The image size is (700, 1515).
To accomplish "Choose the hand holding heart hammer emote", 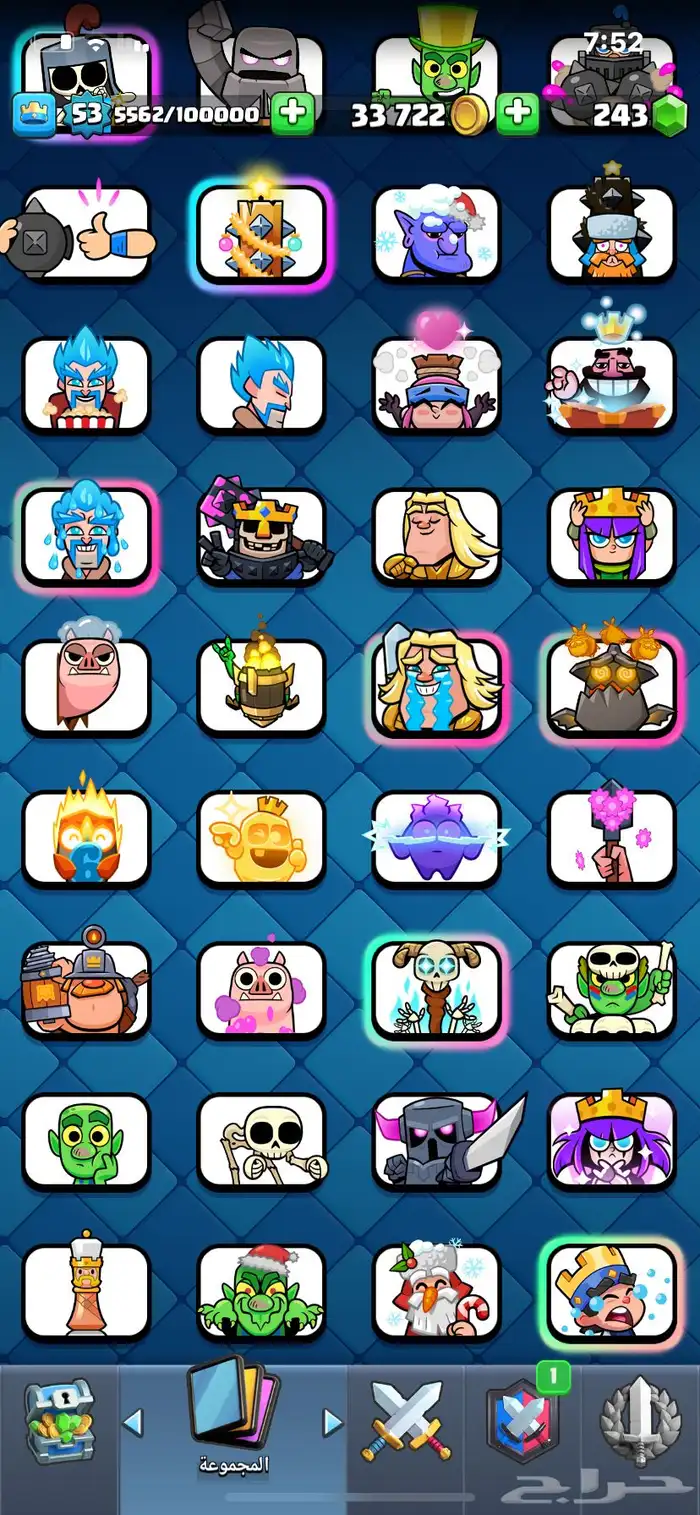I will [611, 838].
